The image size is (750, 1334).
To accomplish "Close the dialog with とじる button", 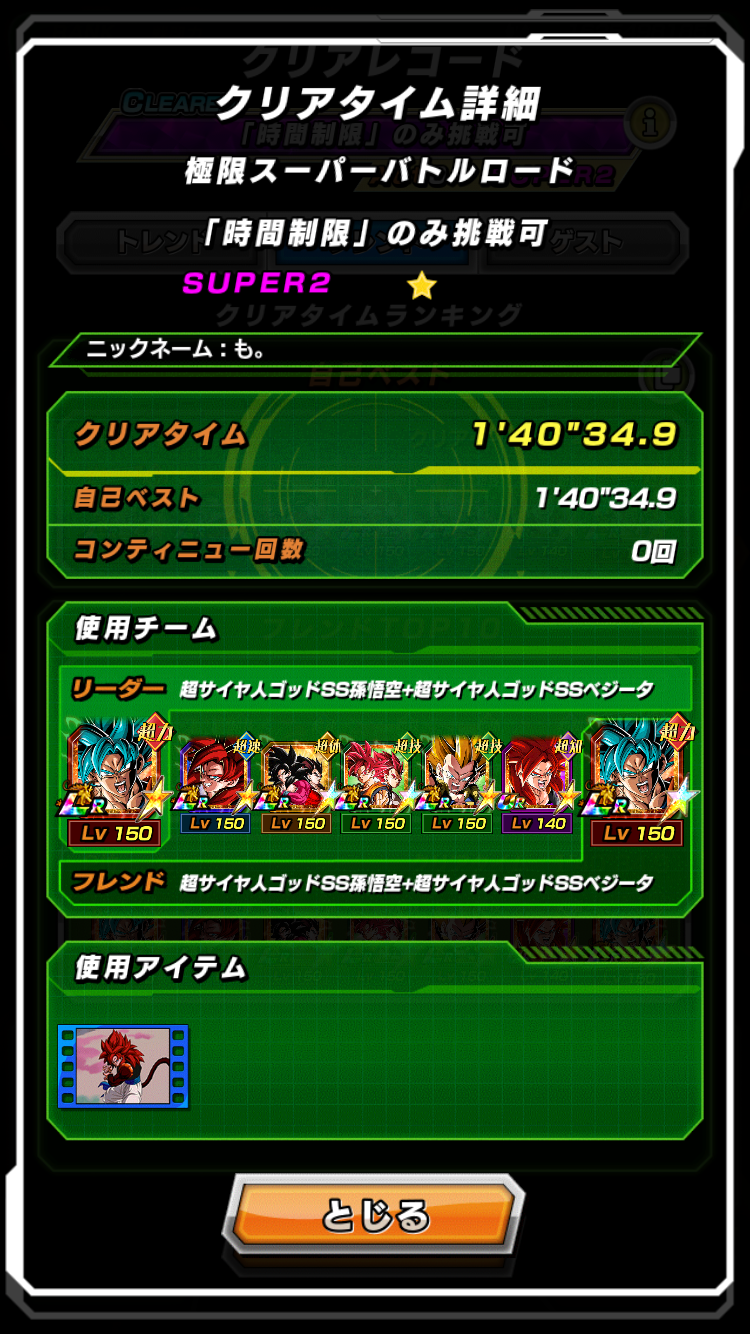I will coord(375,1216).
